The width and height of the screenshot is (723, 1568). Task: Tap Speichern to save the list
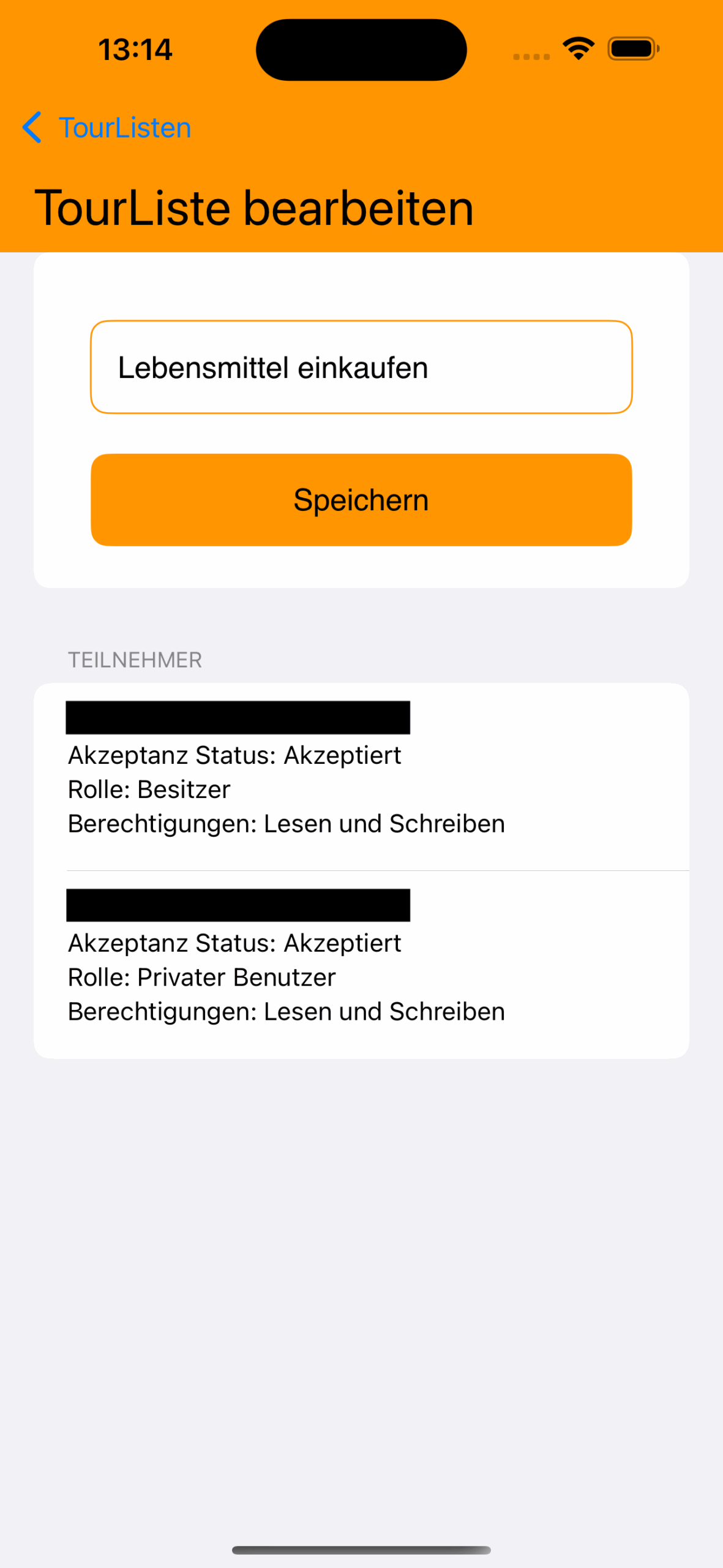pyautogui.click(x=361, y=500)
